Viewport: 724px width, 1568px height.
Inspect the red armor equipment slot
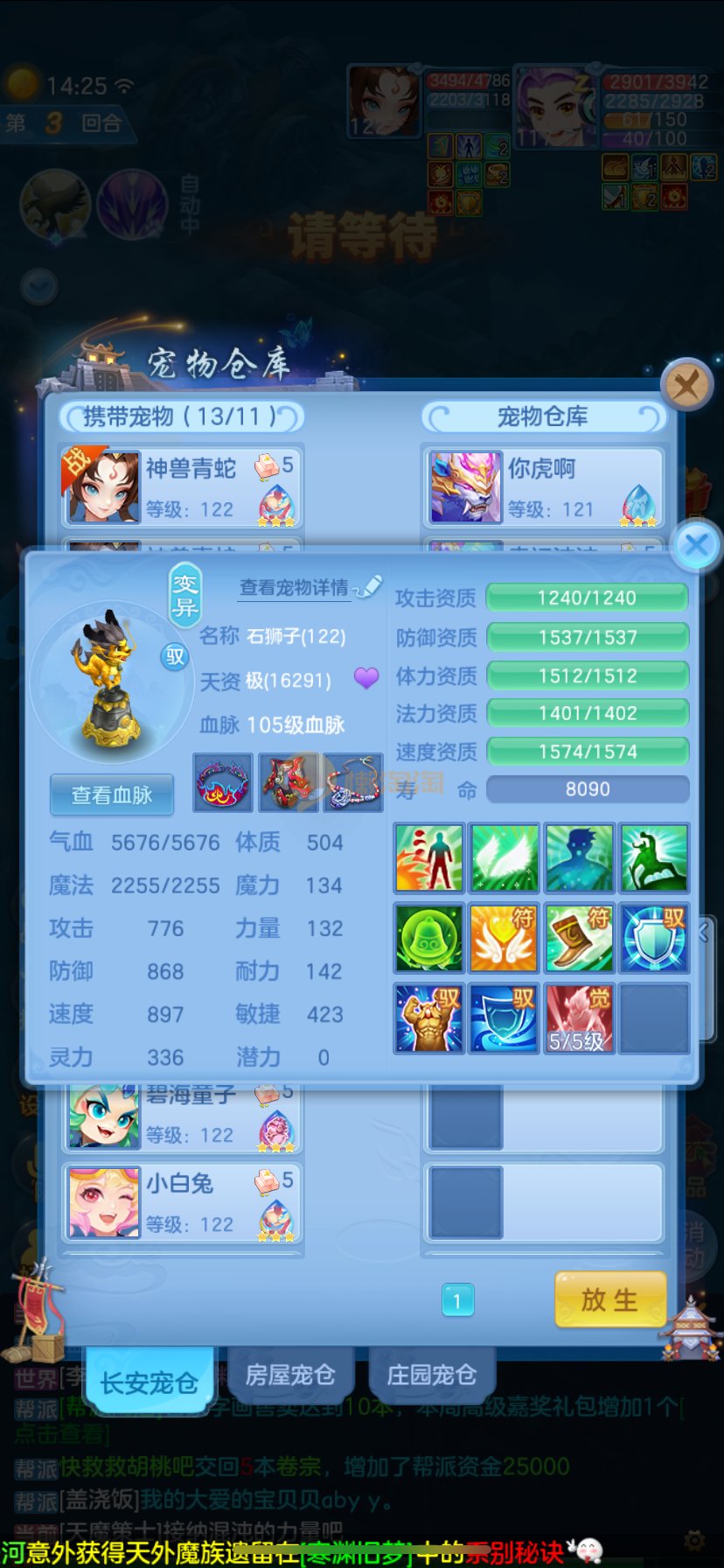287,782
